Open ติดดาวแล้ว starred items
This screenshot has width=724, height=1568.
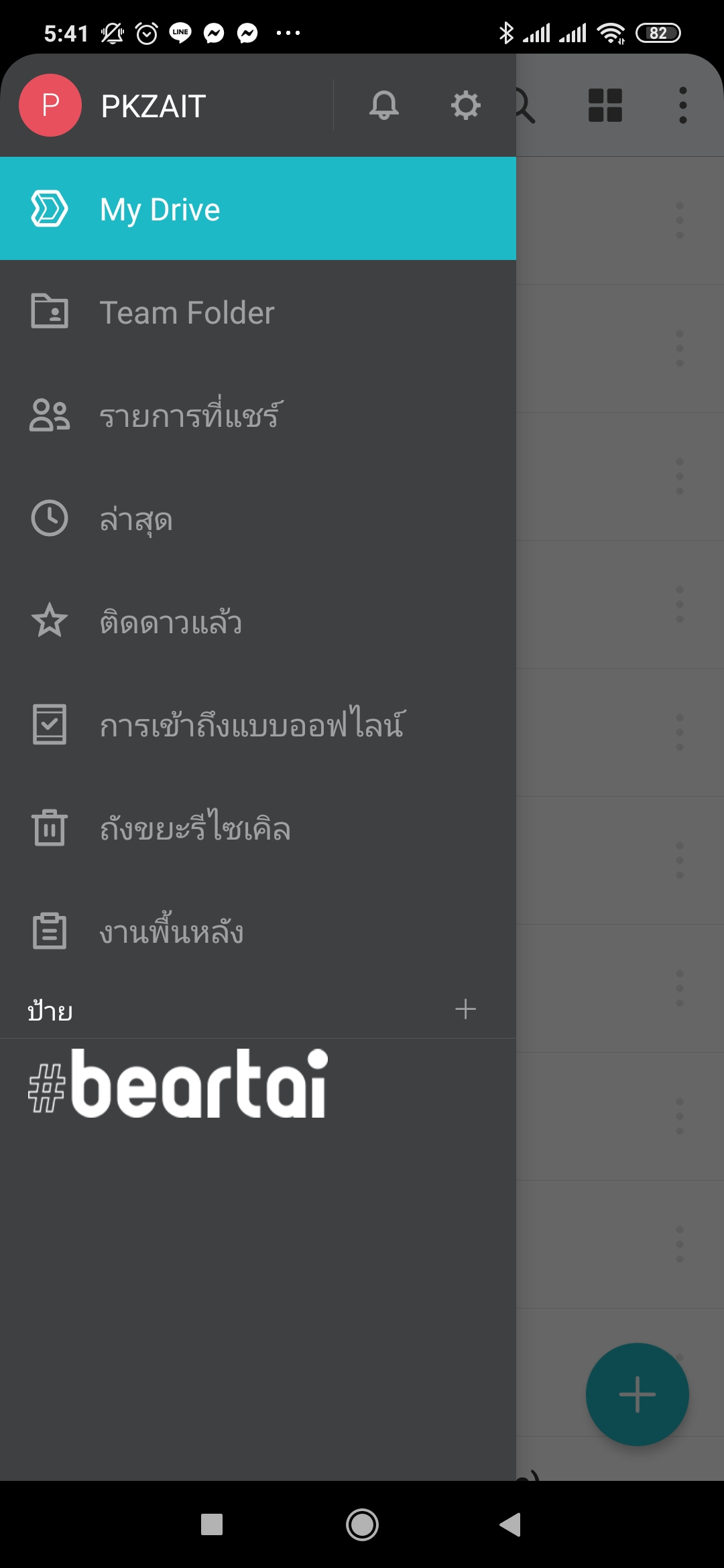point(258,622)
